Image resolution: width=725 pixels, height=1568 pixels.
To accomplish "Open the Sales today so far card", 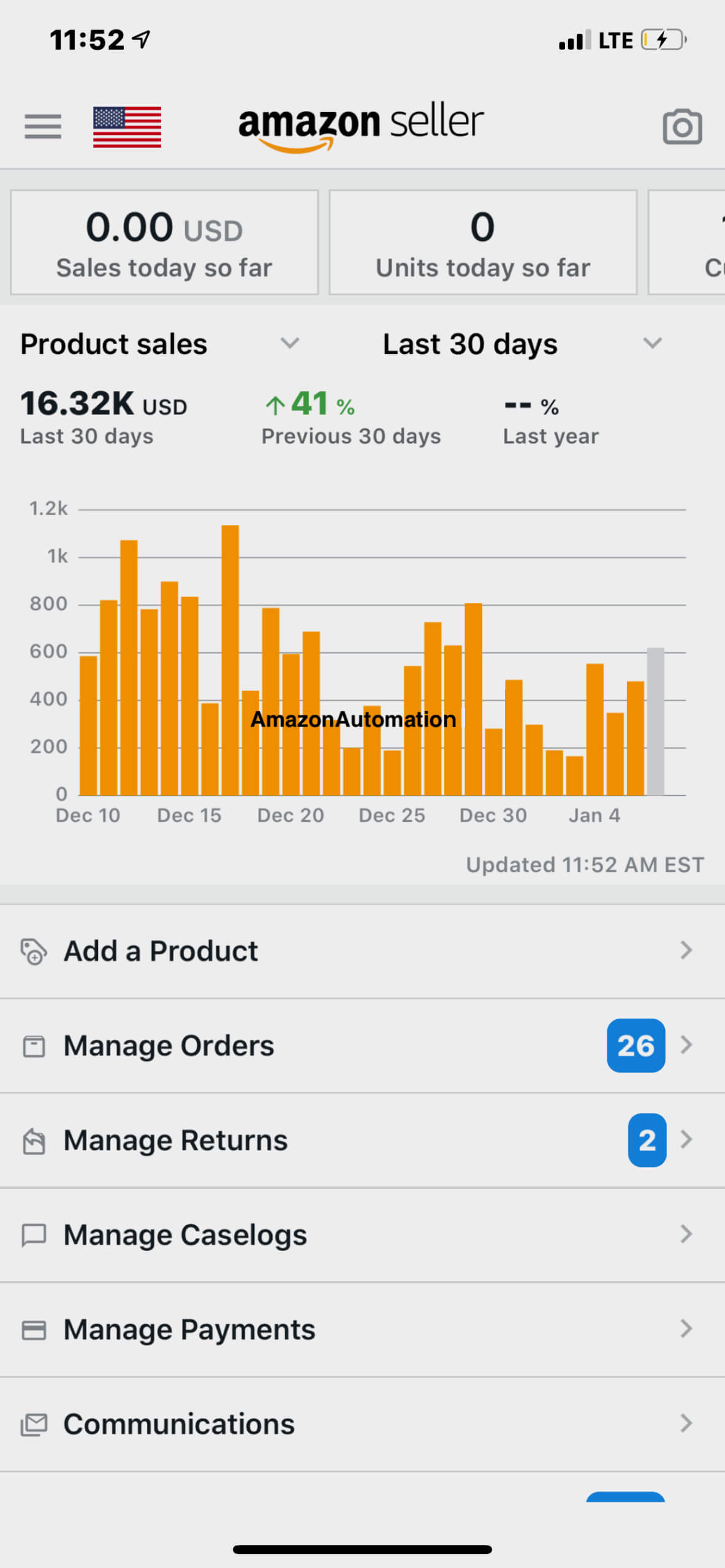I will (x=164, y=242).
